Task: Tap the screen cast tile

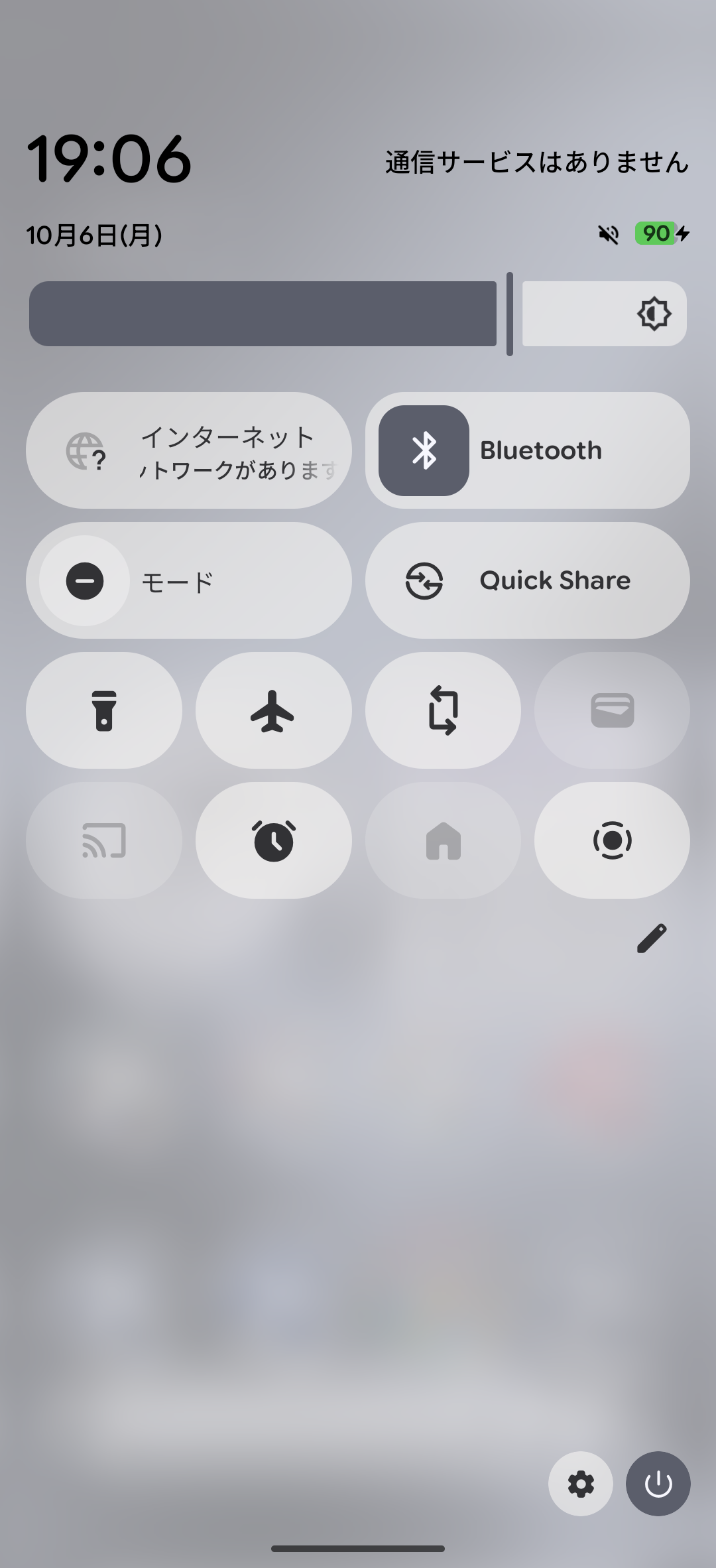Action: pos(104,840)
